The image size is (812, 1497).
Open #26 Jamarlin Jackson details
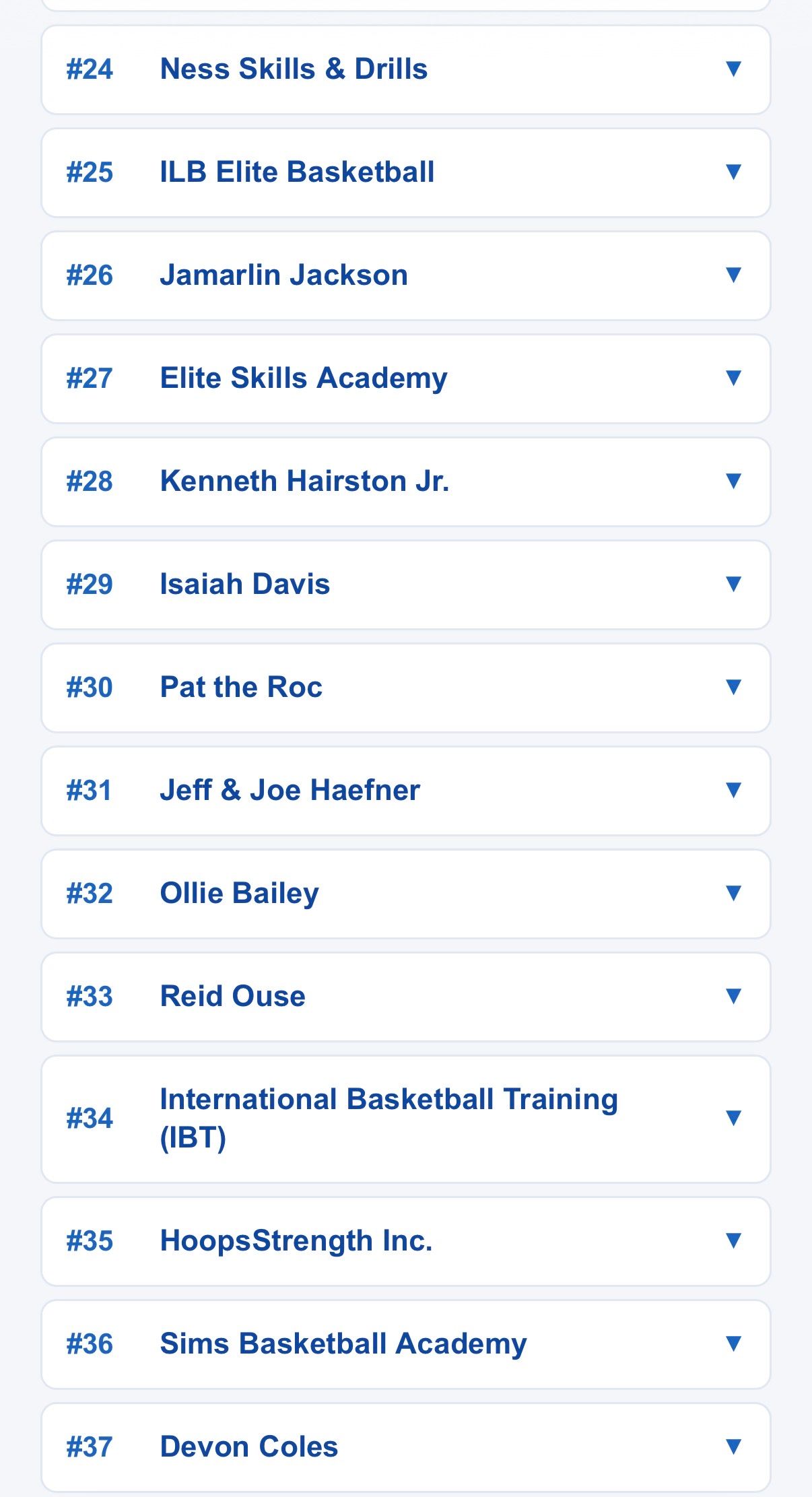coord(405,275)
